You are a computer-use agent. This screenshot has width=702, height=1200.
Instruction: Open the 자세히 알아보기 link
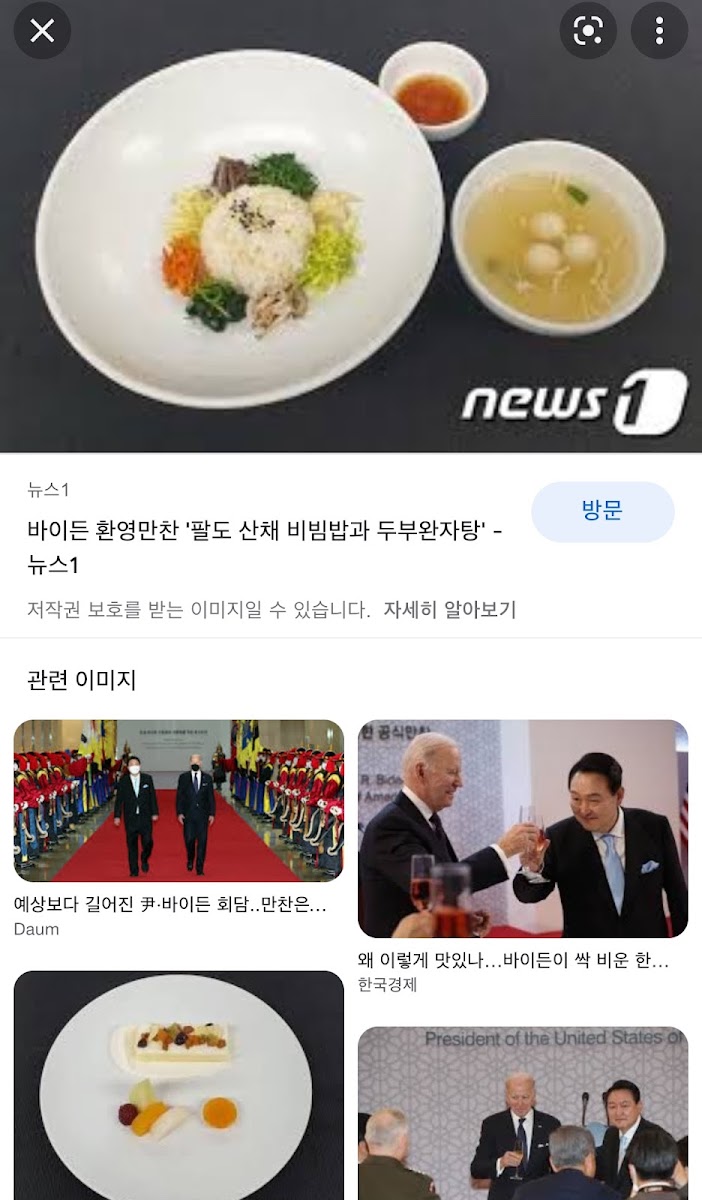450,609
